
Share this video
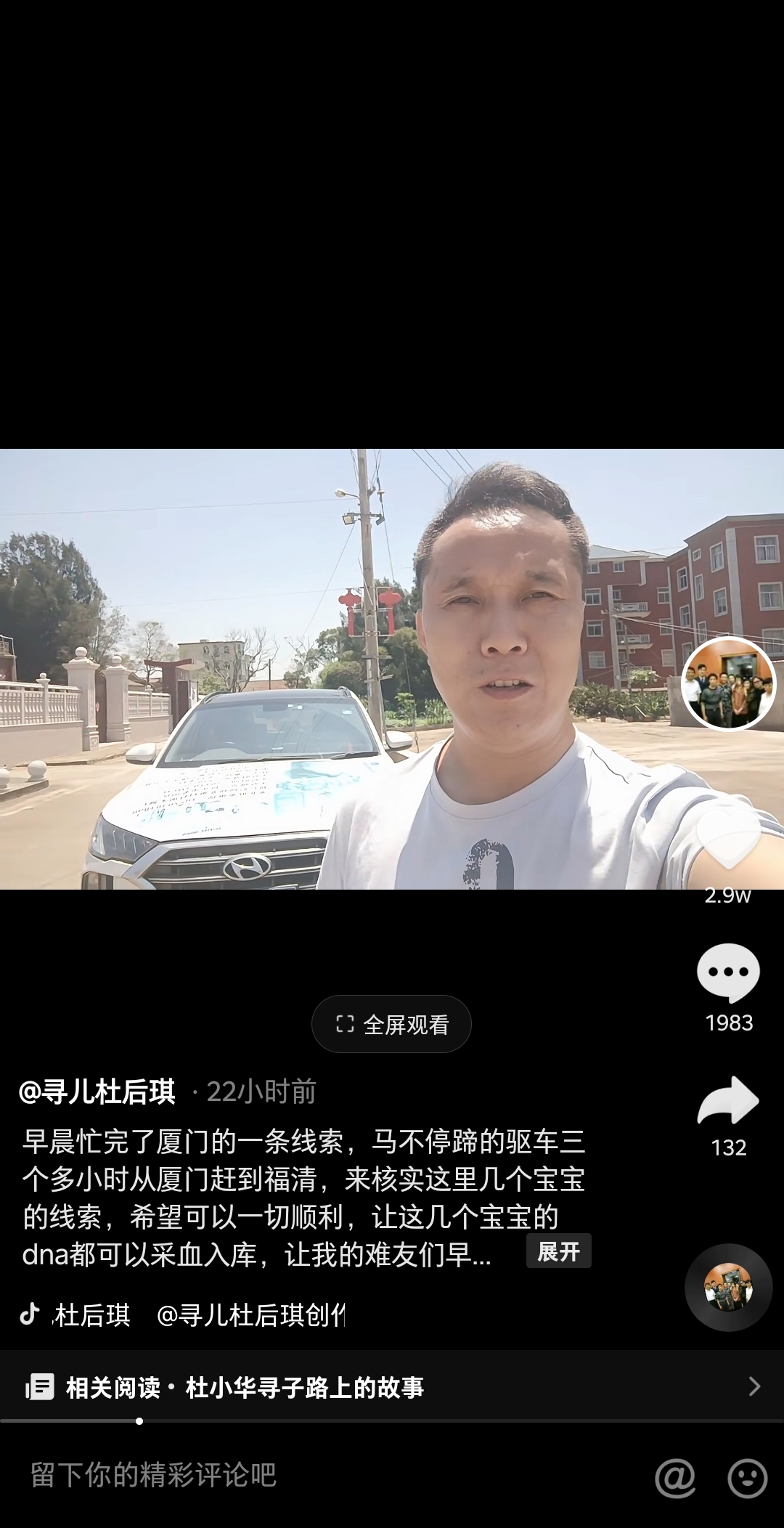pos(728,1102)
